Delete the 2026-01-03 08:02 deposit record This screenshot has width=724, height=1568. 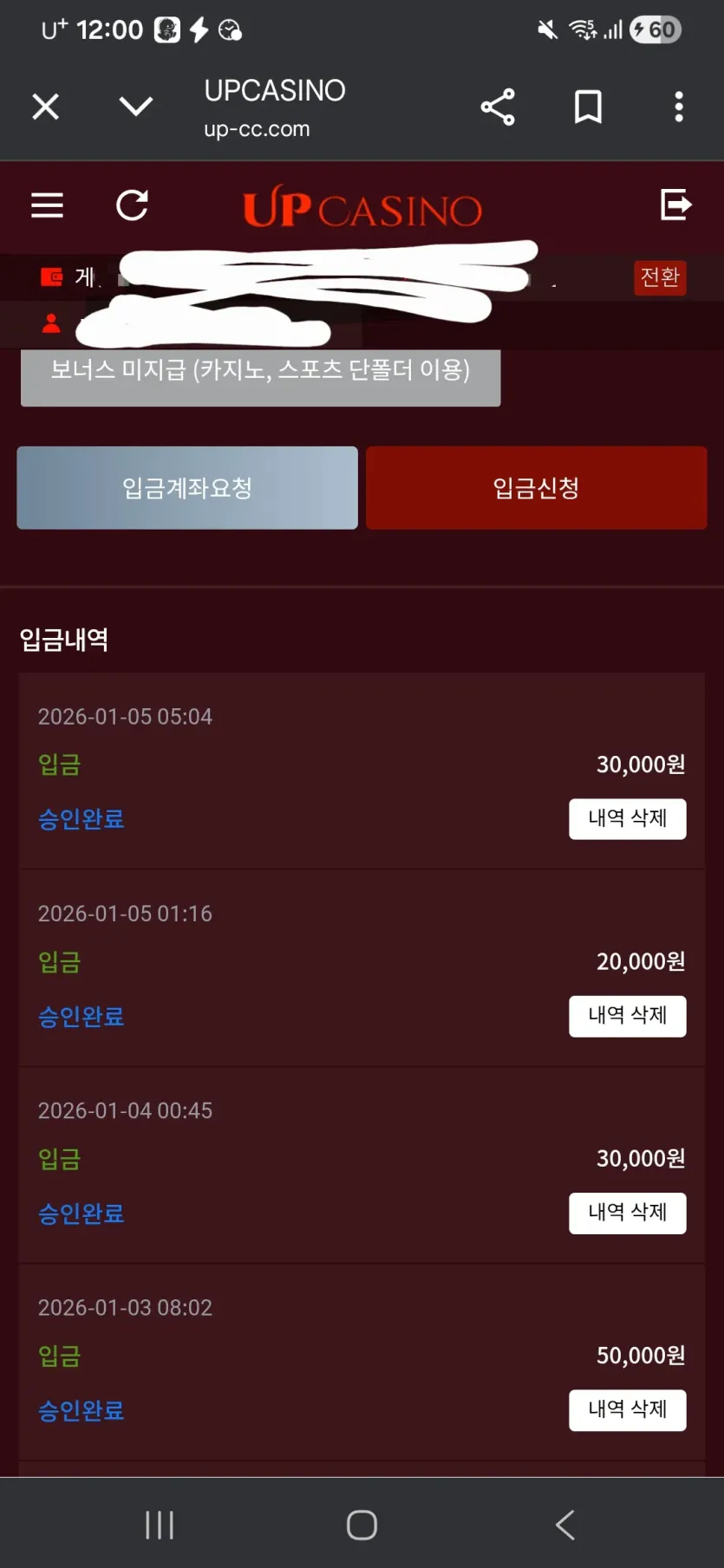pos(628,1410)
